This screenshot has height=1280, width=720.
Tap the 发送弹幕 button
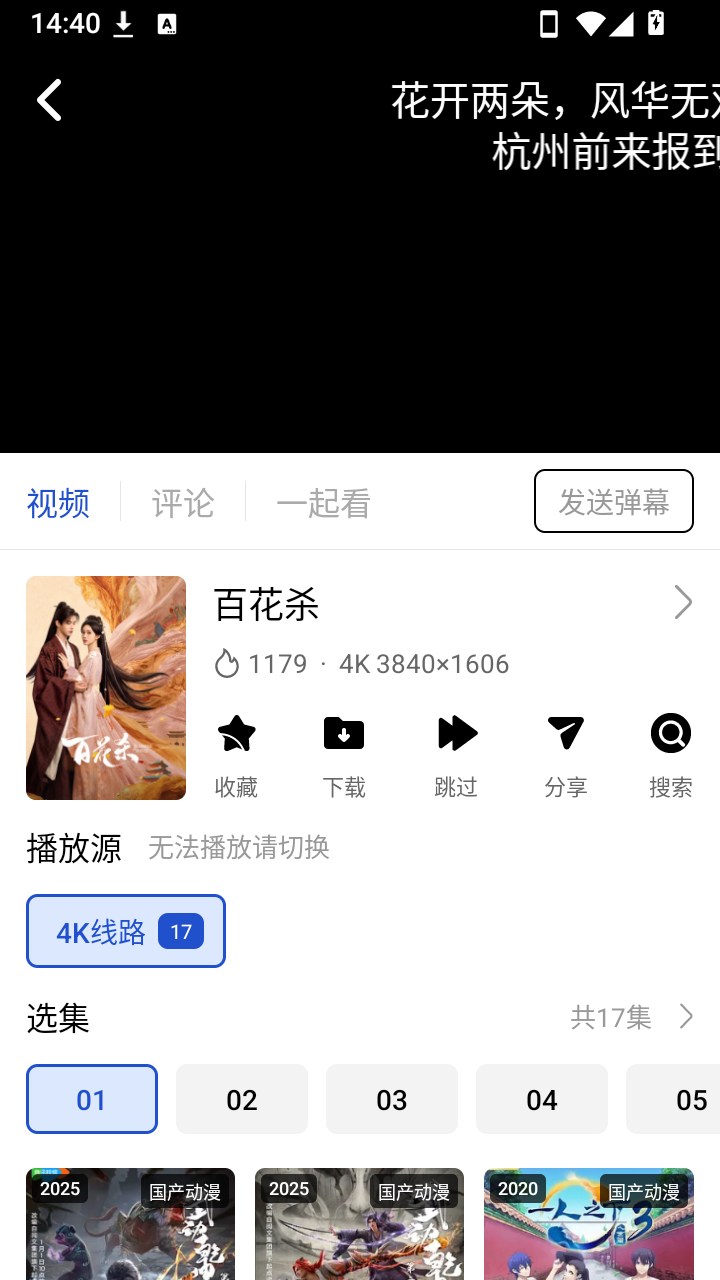[x=614, y=501]
